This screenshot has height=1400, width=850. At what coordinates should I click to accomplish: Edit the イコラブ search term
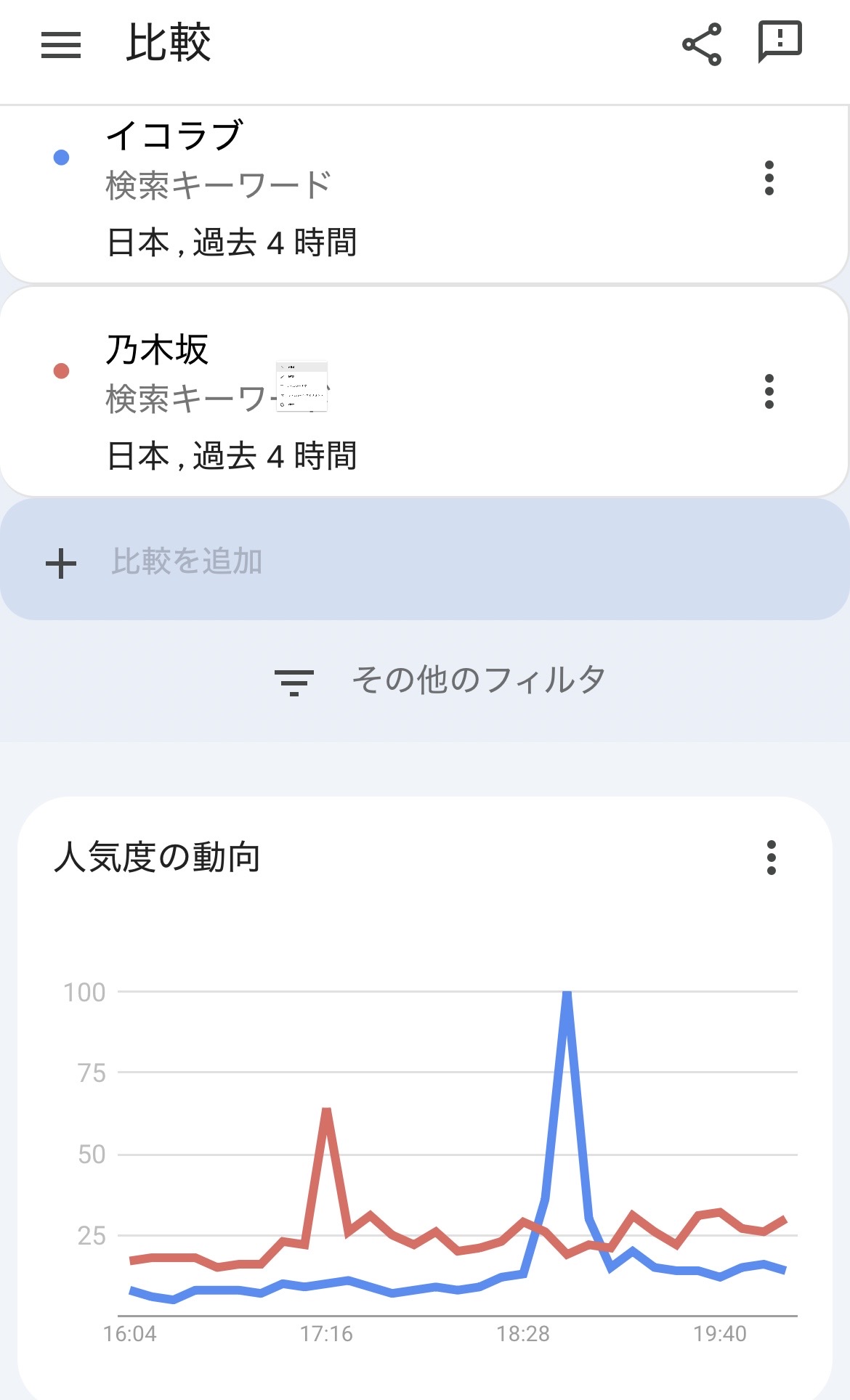coord(174,136)
